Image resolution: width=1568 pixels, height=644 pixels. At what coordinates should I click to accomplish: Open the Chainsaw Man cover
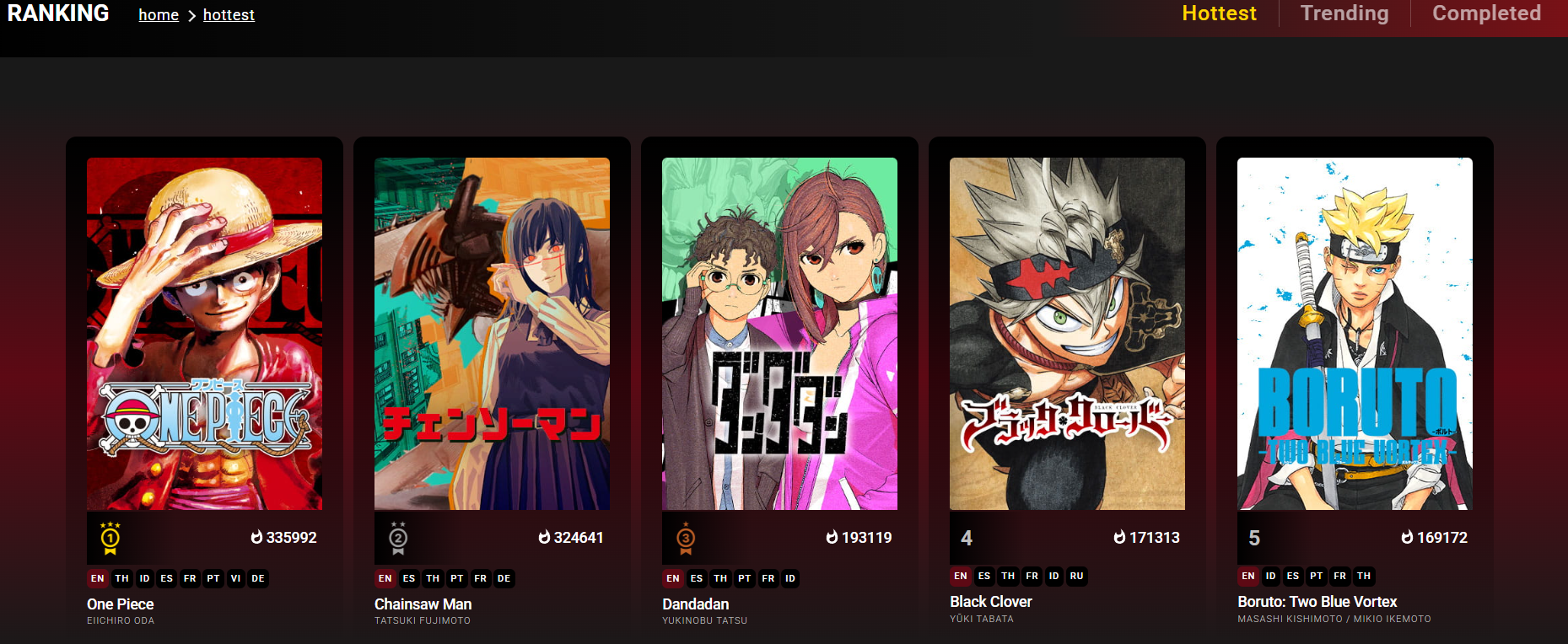pyautogui.click(x=492, y=334)
